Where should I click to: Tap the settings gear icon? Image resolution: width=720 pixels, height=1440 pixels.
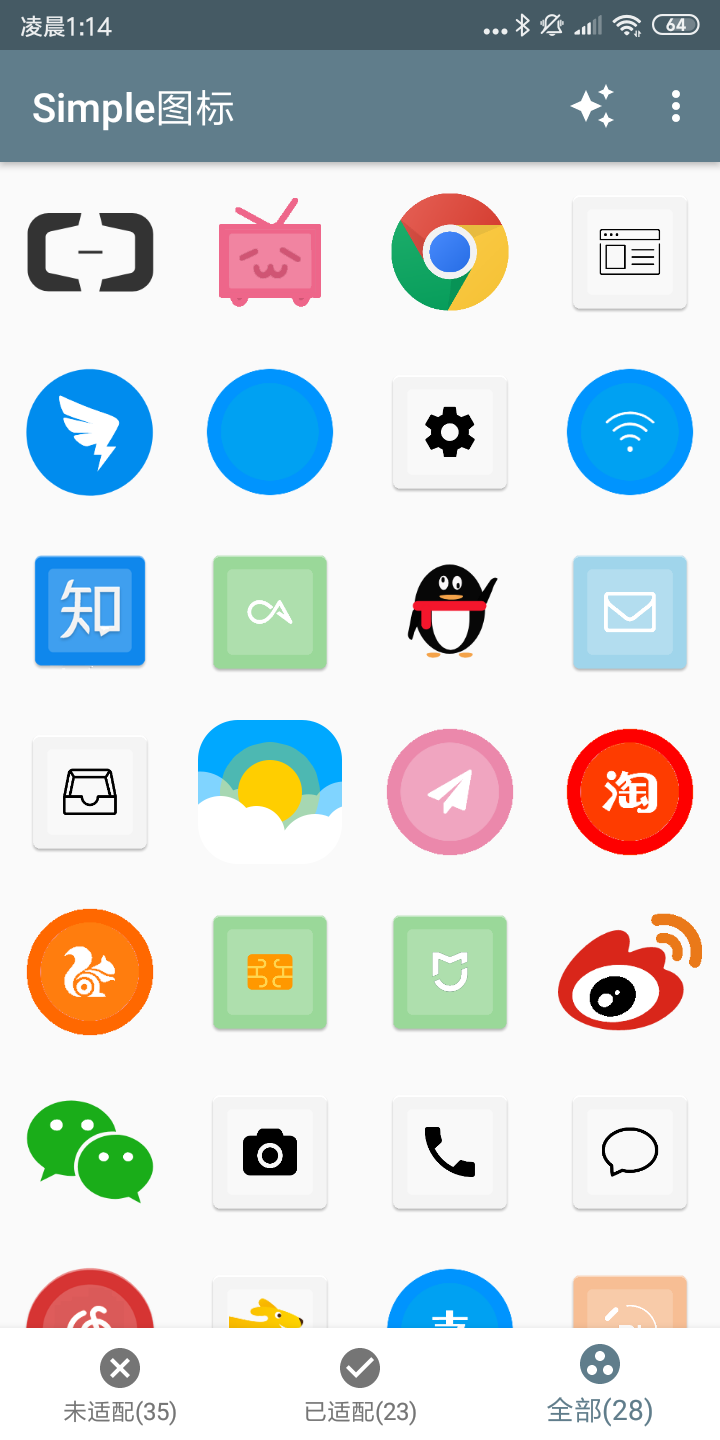[450, 432]
